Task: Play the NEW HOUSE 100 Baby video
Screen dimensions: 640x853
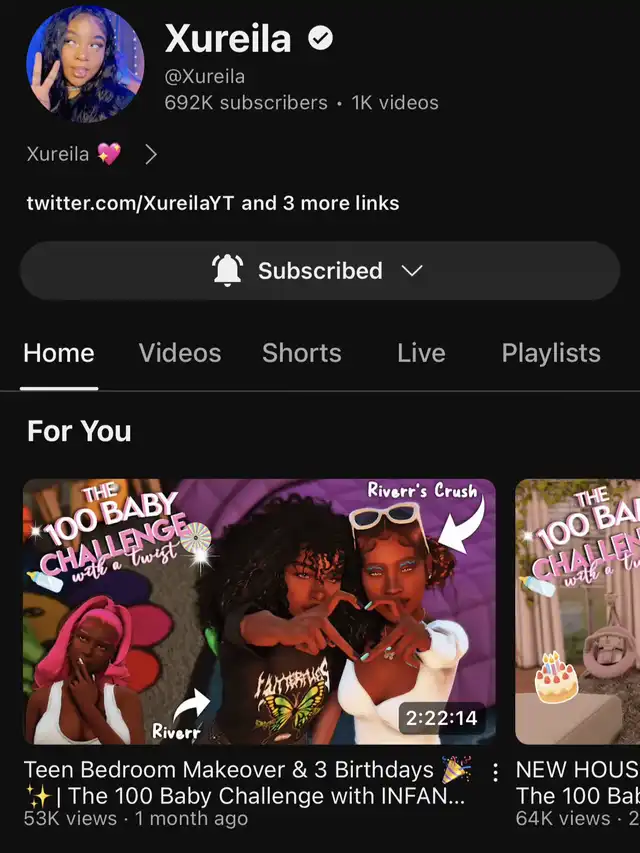Action: coord(577,612)
